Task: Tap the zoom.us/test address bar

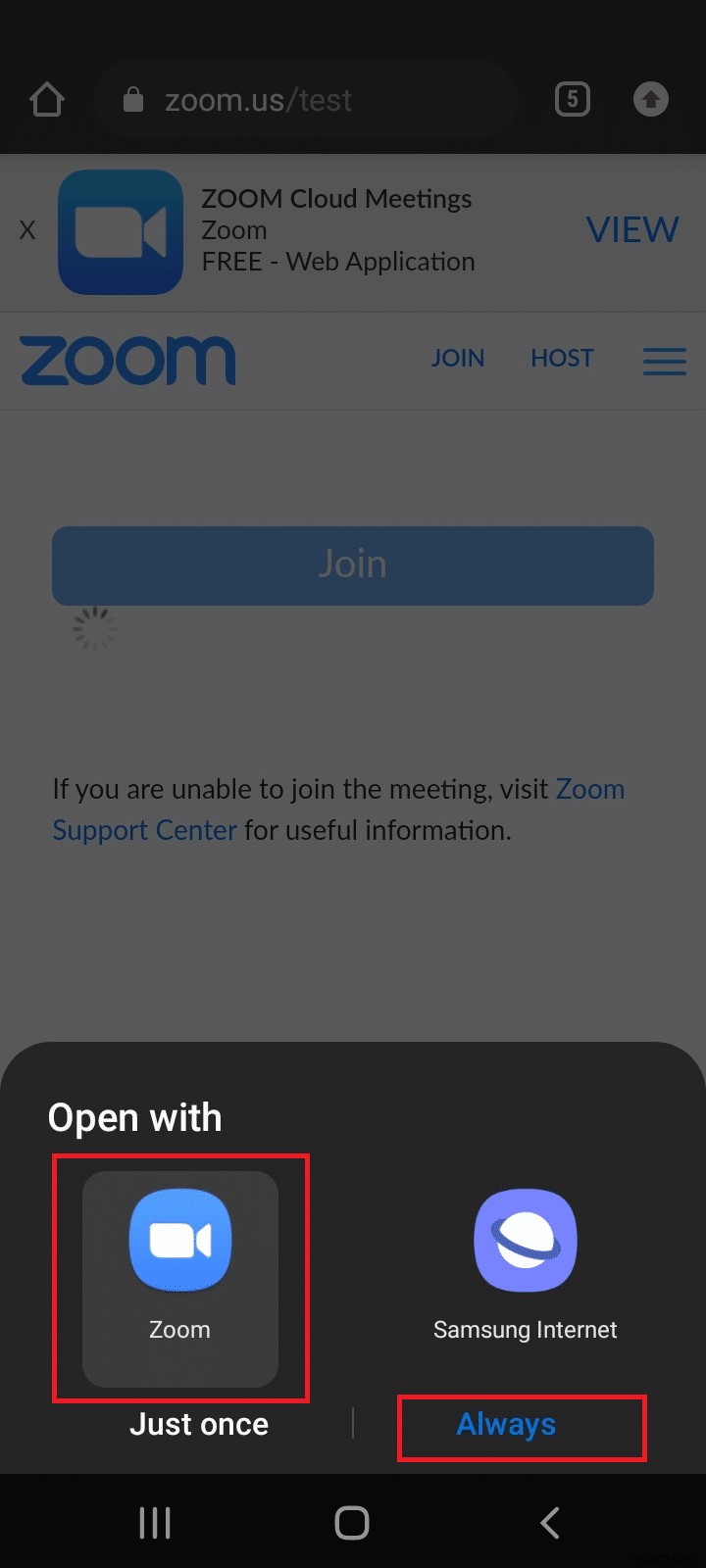Action: (304, 100)
